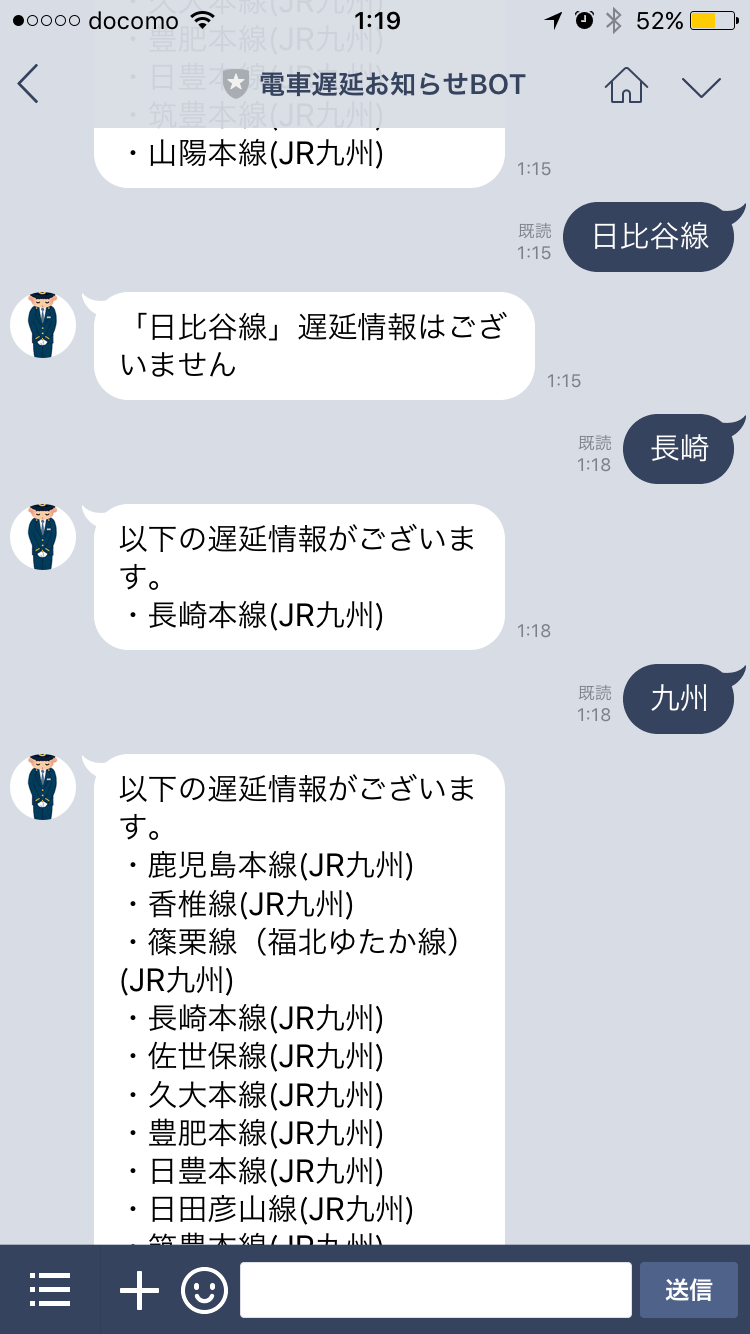This screenshot has height=1334, width=750.
Task: Open the chat menu with the home icon
Action: [628, 86]
